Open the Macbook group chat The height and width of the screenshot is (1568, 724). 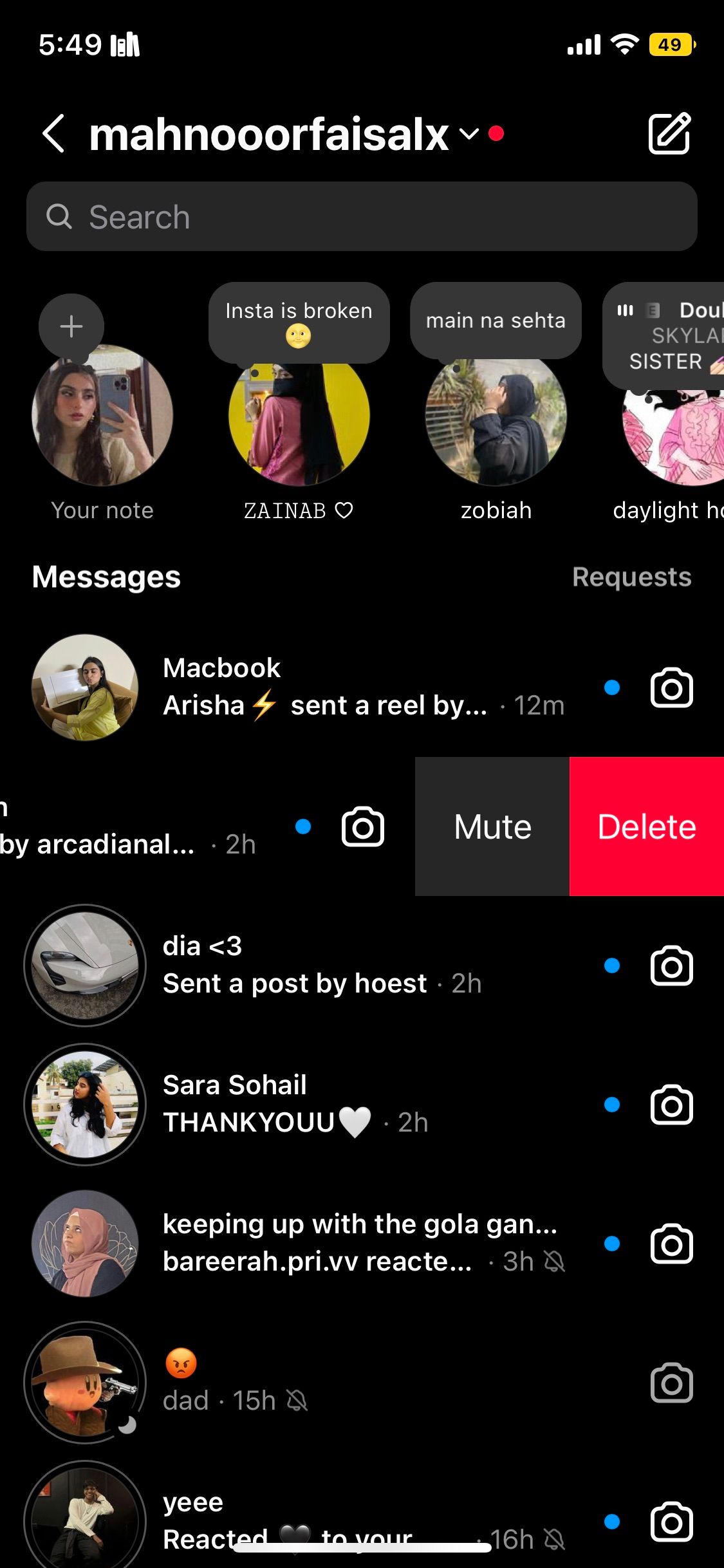click(x=322, y=687)
